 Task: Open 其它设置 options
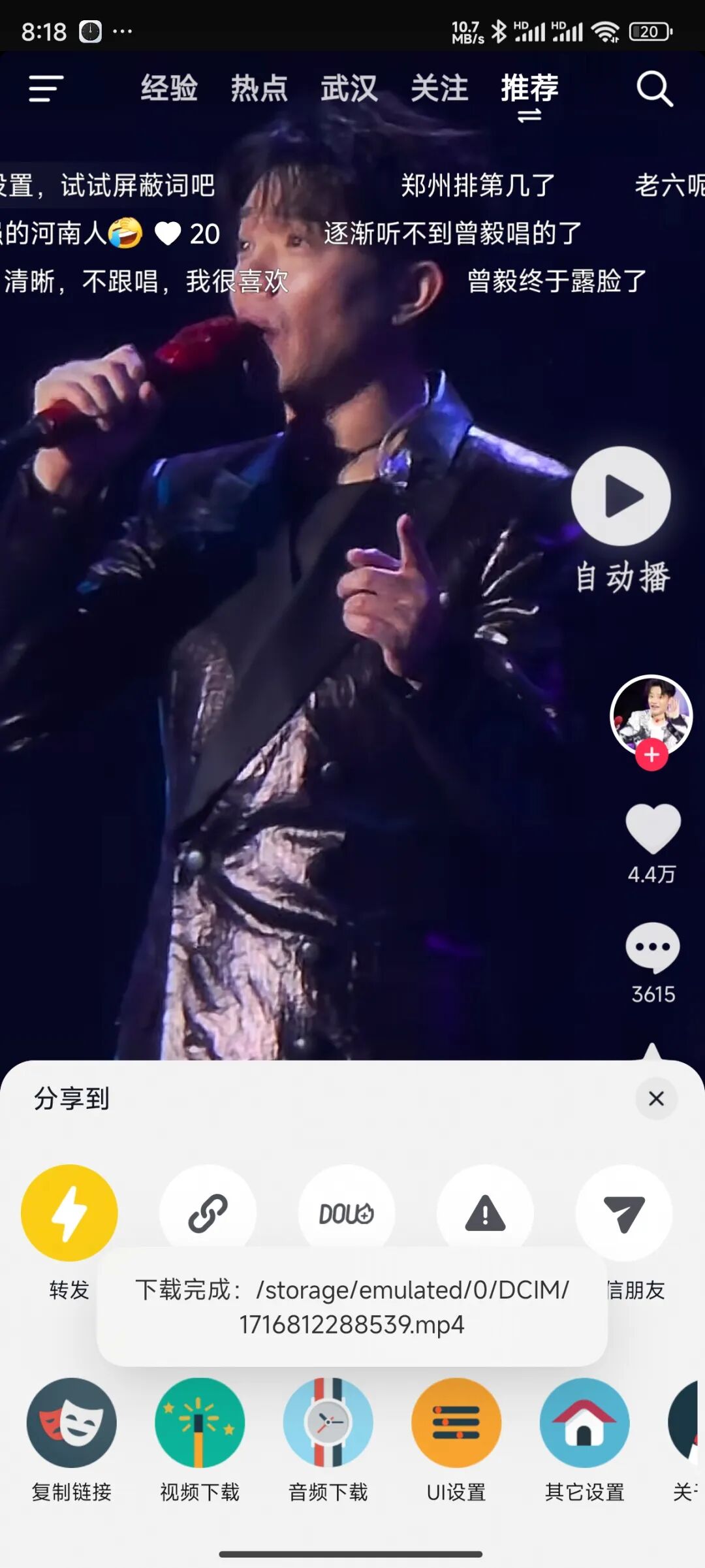(585, 1424)
